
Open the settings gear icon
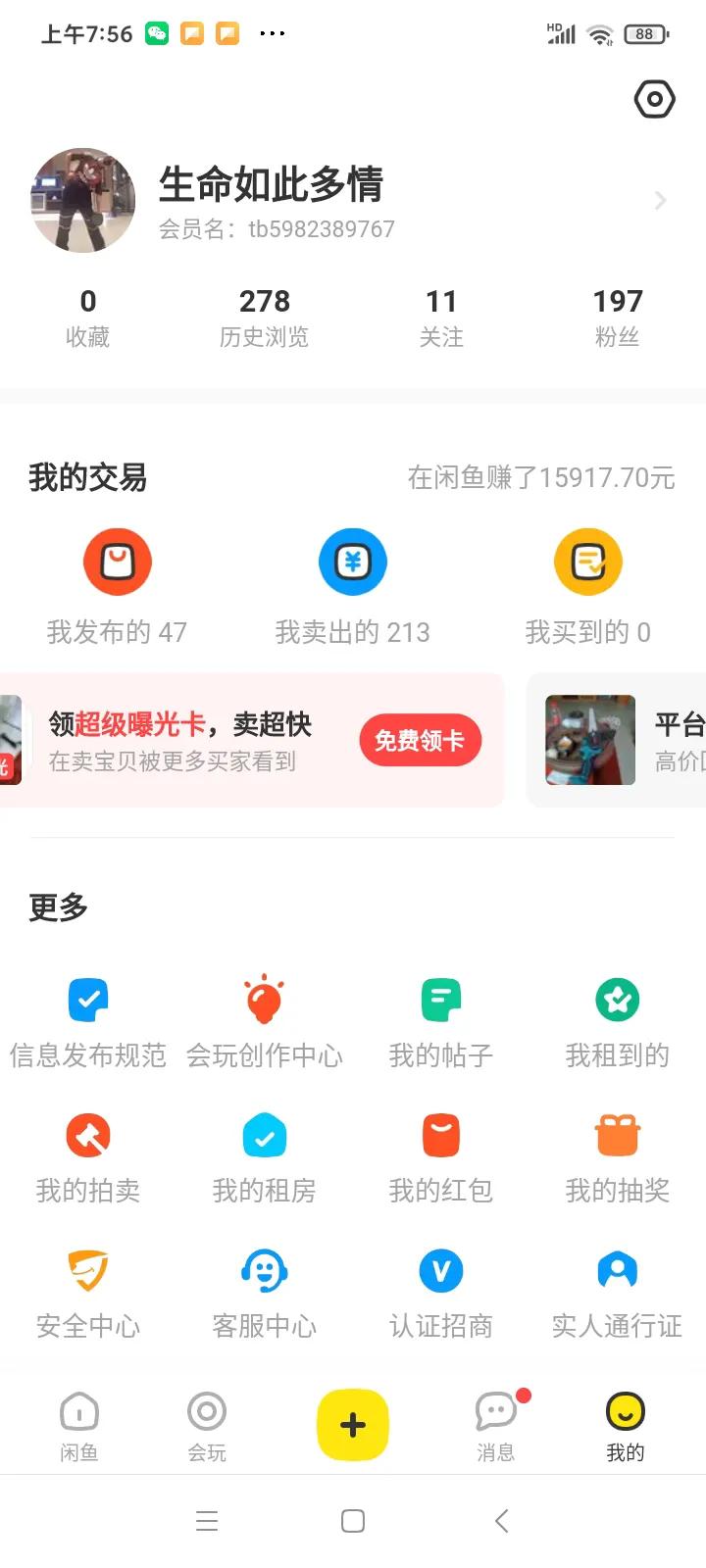pyautogui.click(x=654, y=99)
